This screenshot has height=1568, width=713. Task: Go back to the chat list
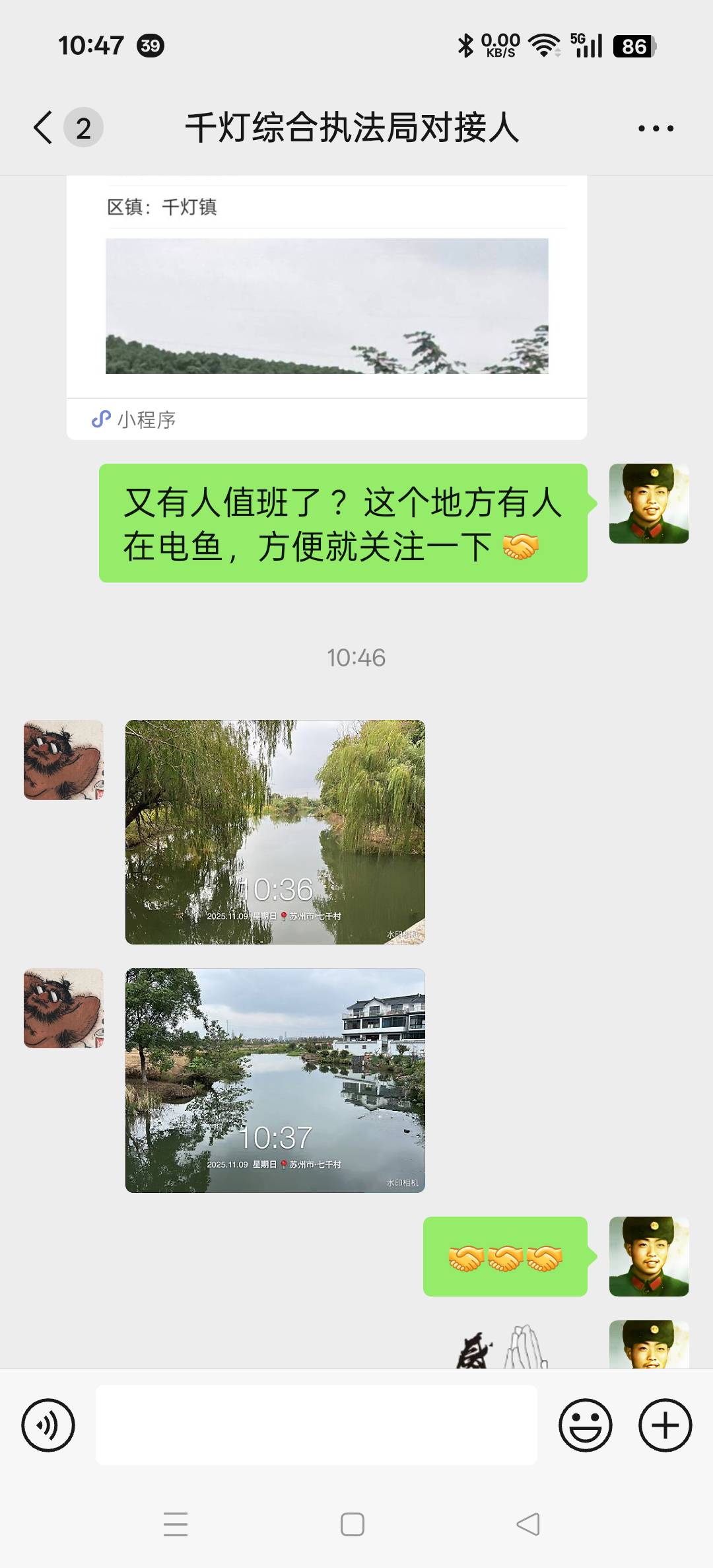coord(44,127)
